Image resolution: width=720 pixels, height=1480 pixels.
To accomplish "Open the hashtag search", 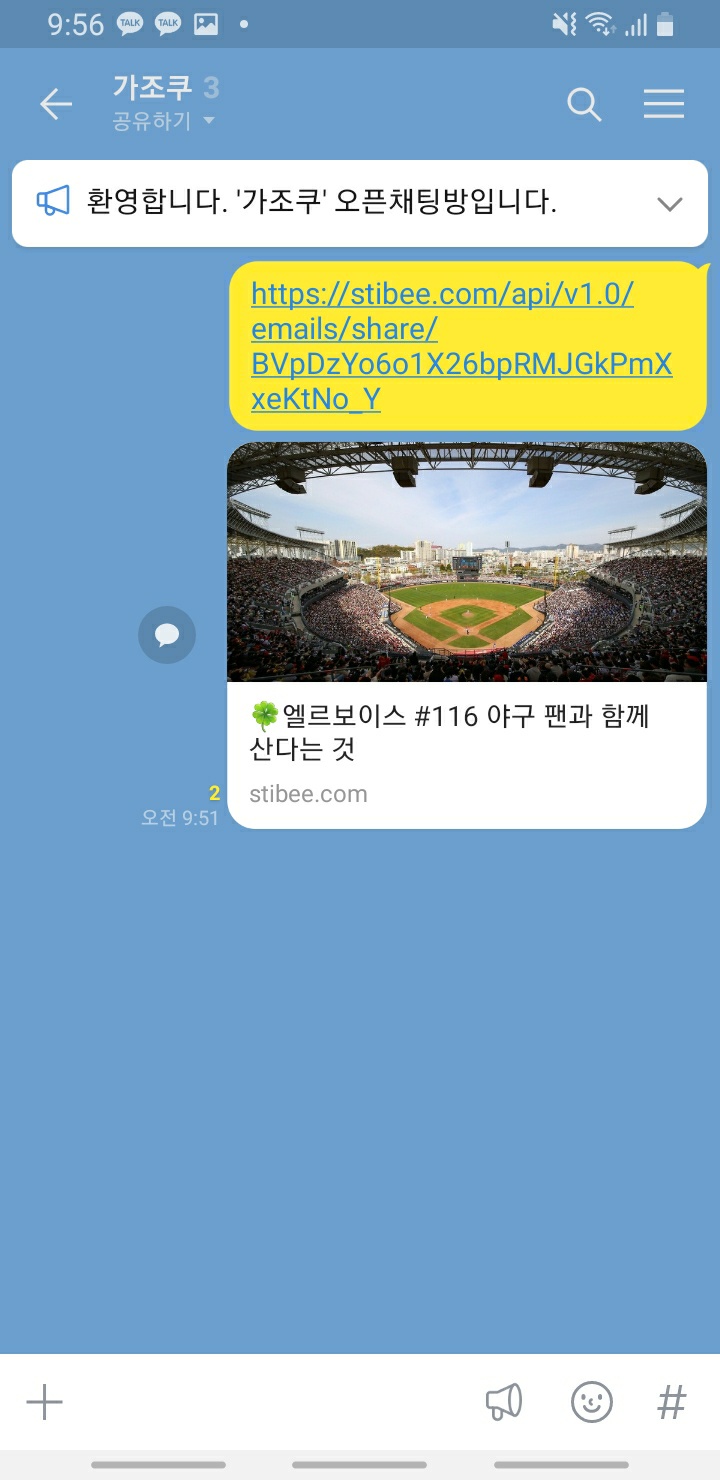I will (672, 1402).
